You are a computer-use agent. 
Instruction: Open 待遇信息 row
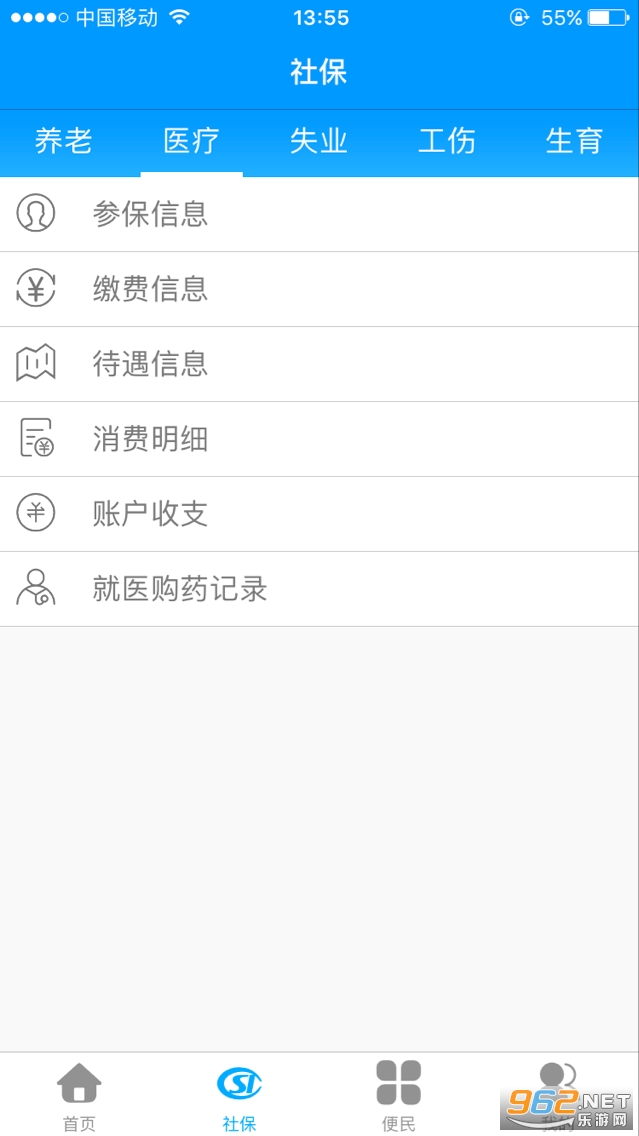(x=319, y=364)
